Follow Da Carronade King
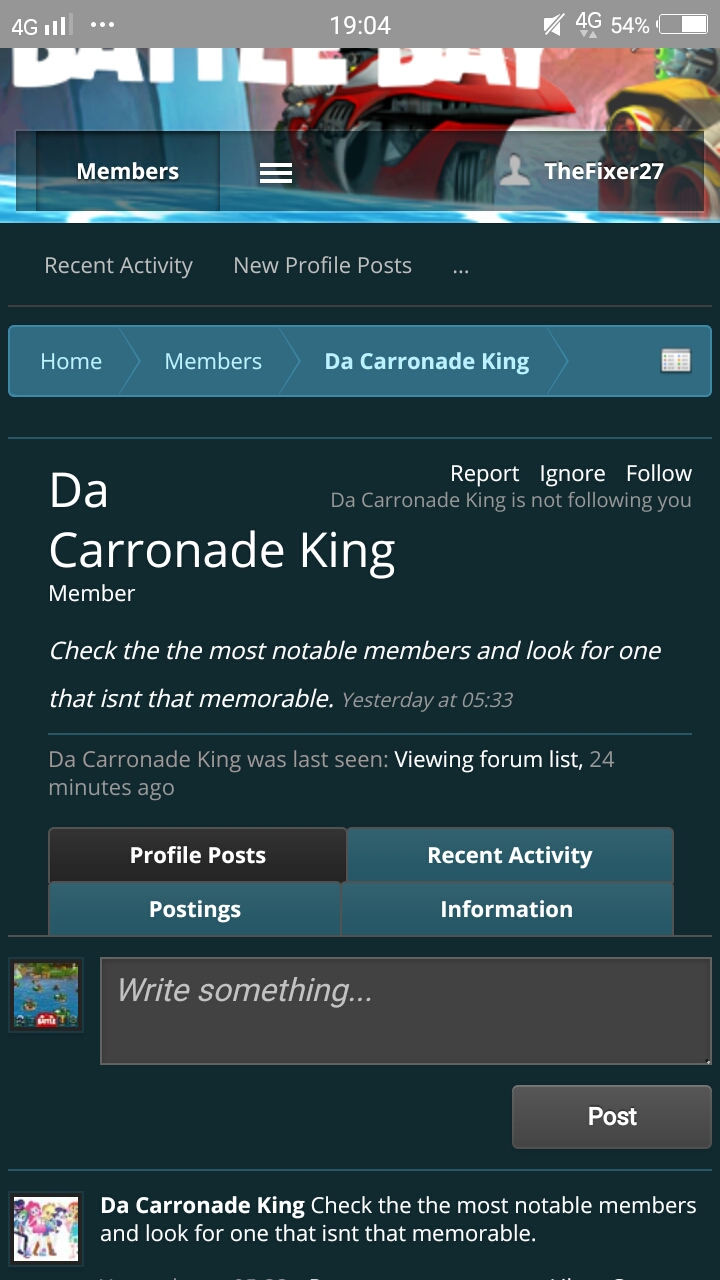The height and width of the screenshot is (1280, 720). click(x=658, y=474)
